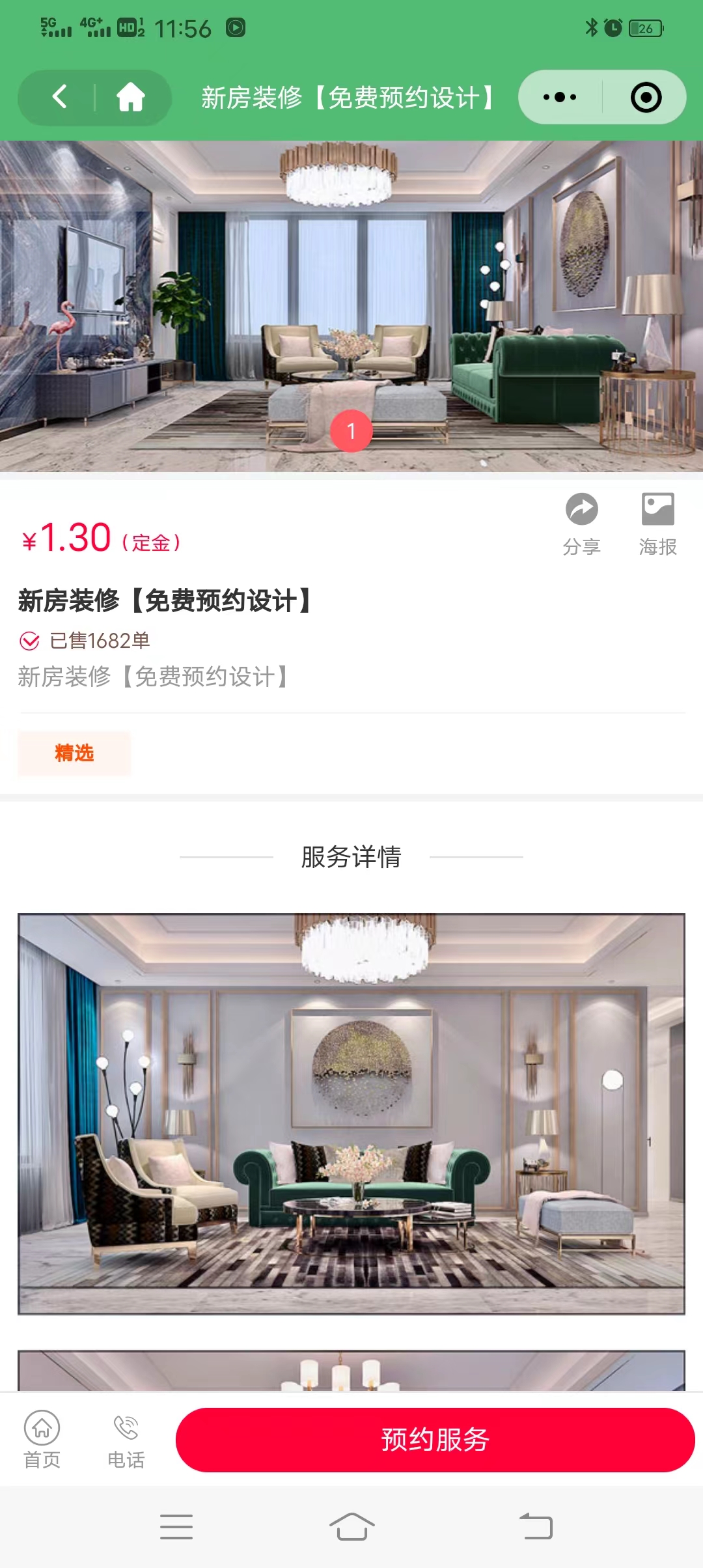703x1568 pixels.
Task: Tap the 精选 tag chip
Action: pyautogui.click(x=74, y=753)
